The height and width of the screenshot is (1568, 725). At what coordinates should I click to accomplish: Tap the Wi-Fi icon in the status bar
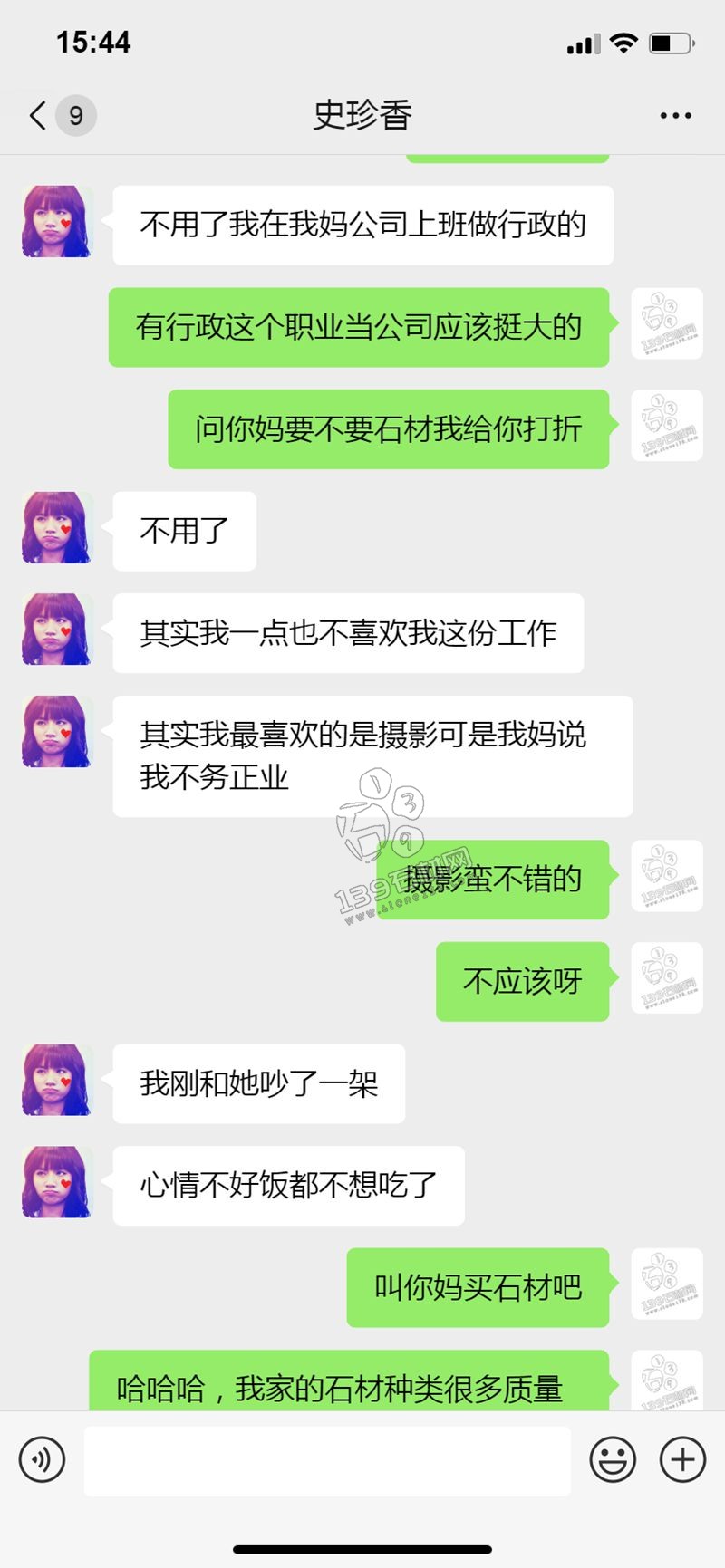click(x=622, y=42)
